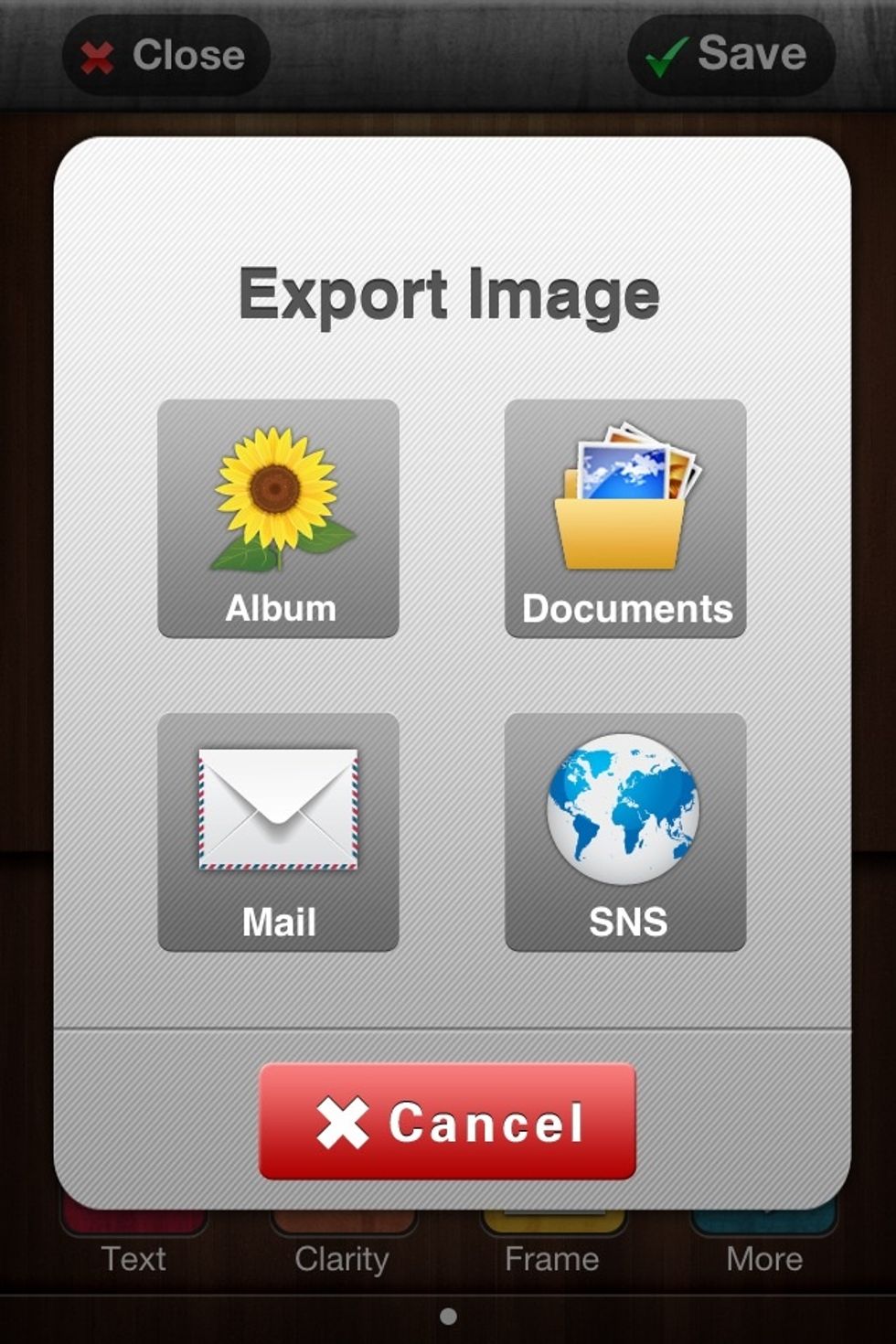Image resolution: width=896 pixels, height=1344 pixels.
Task: Cancel the Export Image dialog
Action: pyautogui.click(x=448, y=1123)
